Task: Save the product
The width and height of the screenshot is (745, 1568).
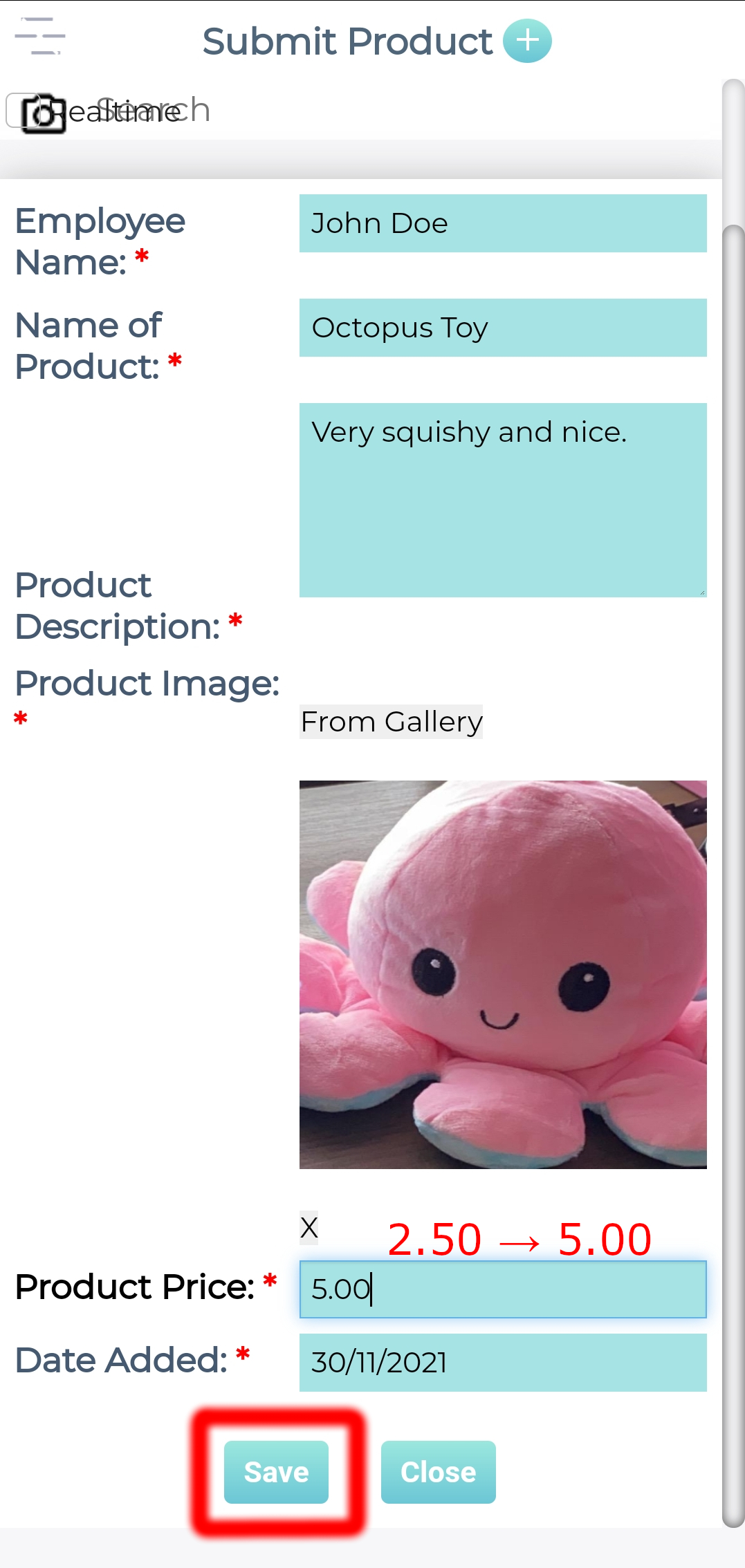Action: (276, 1472)
